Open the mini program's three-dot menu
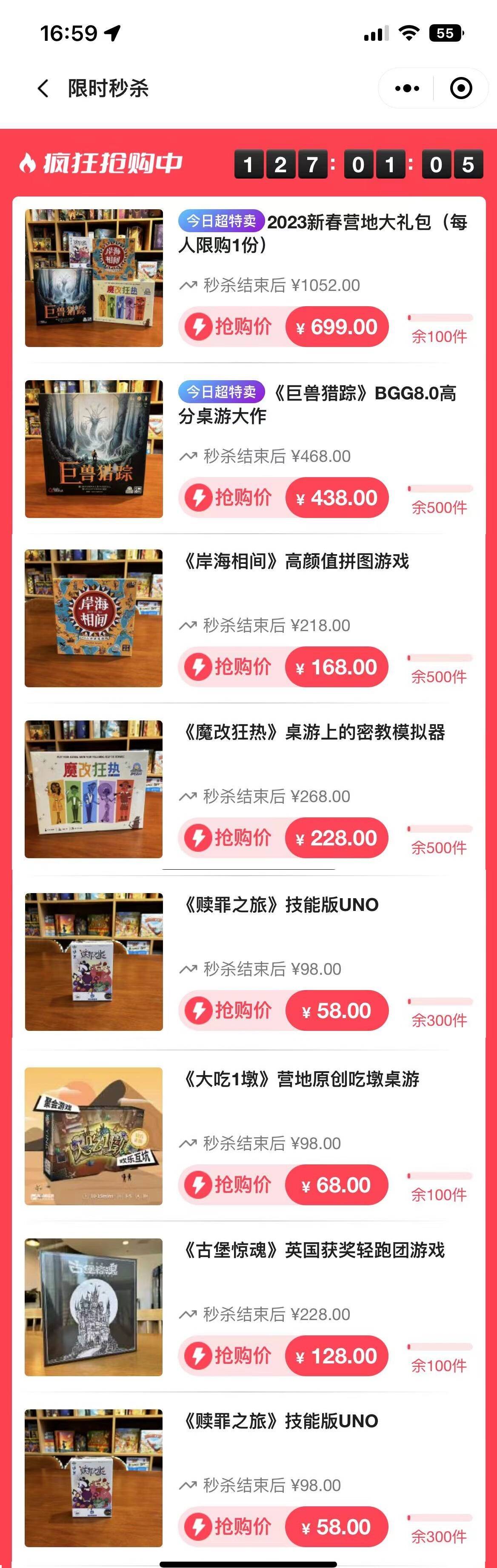 pyautogui.click(x=407, y=88)
